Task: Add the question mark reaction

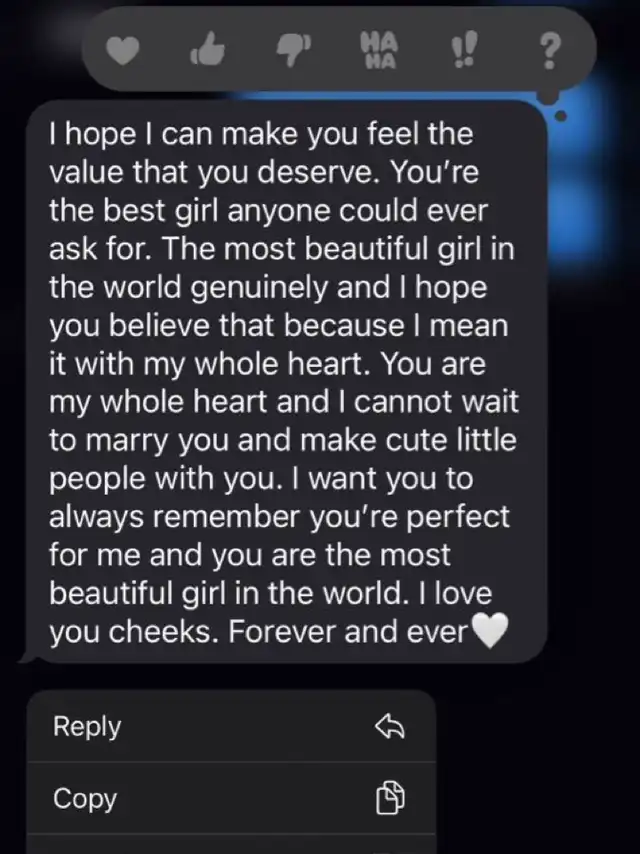Action: 551,50
